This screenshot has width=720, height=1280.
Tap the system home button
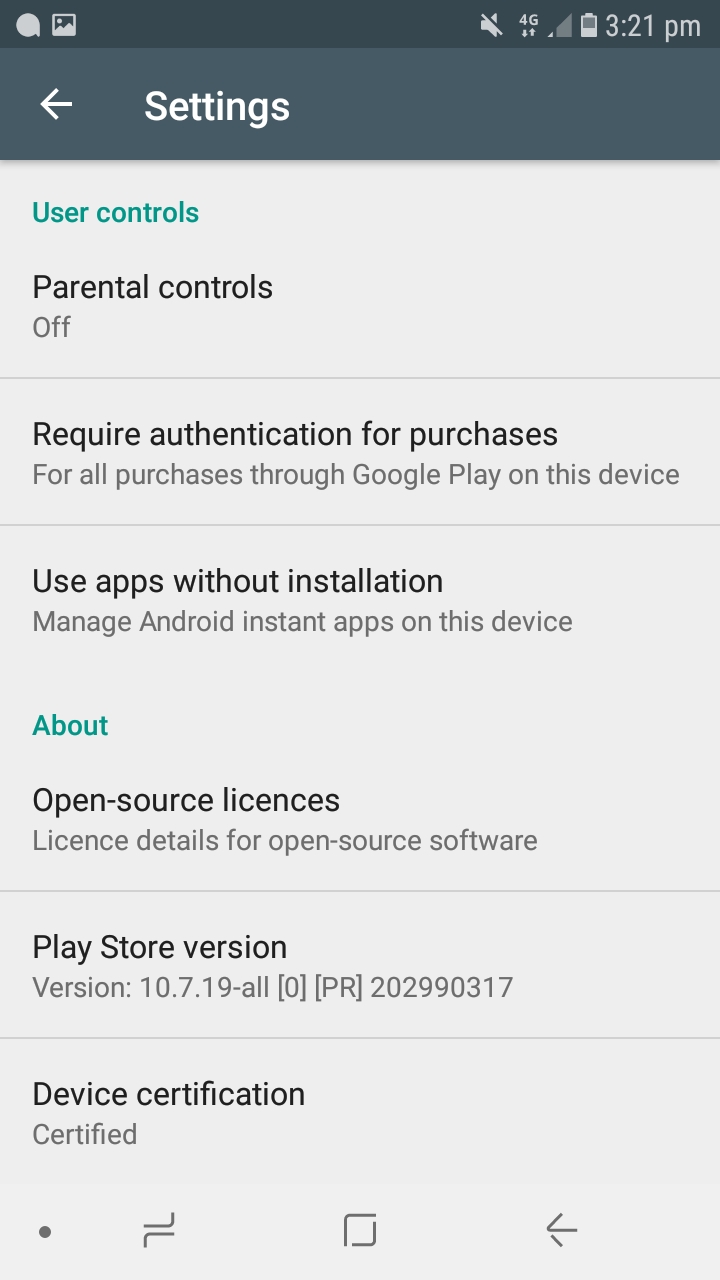pos(360,1230)
